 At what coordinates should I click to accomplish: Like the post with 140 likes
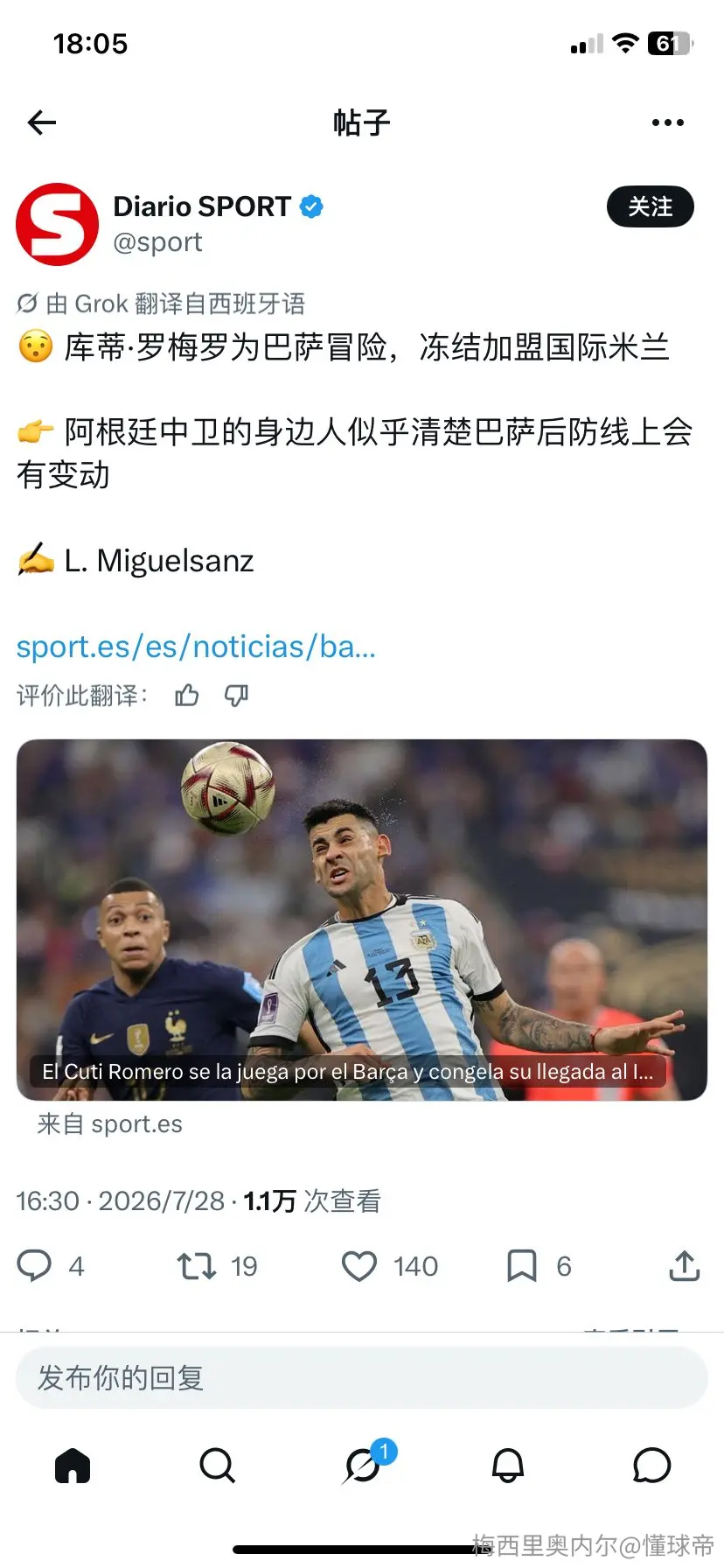coord(359,1266)
